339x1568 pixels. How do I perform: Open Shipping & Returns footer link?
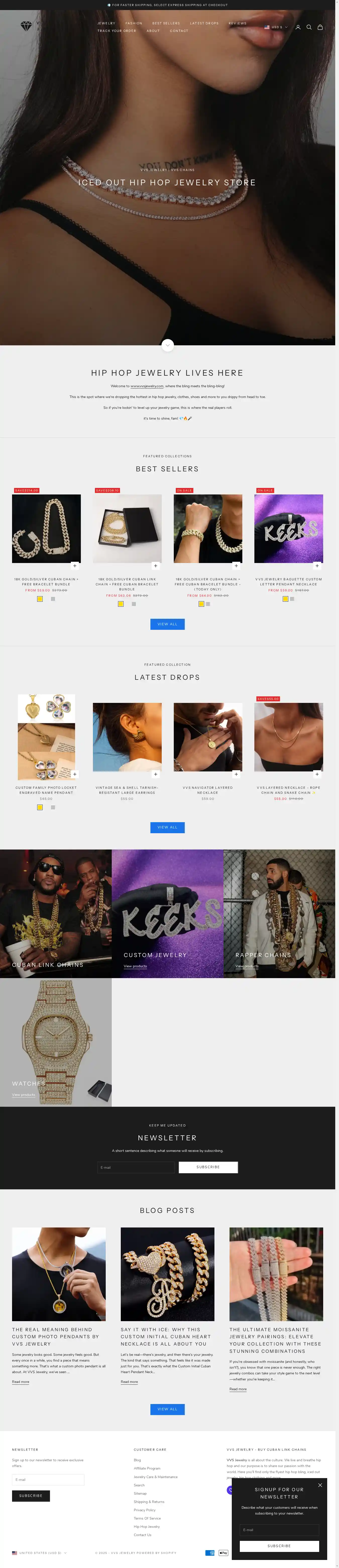tap(149, 1502)
